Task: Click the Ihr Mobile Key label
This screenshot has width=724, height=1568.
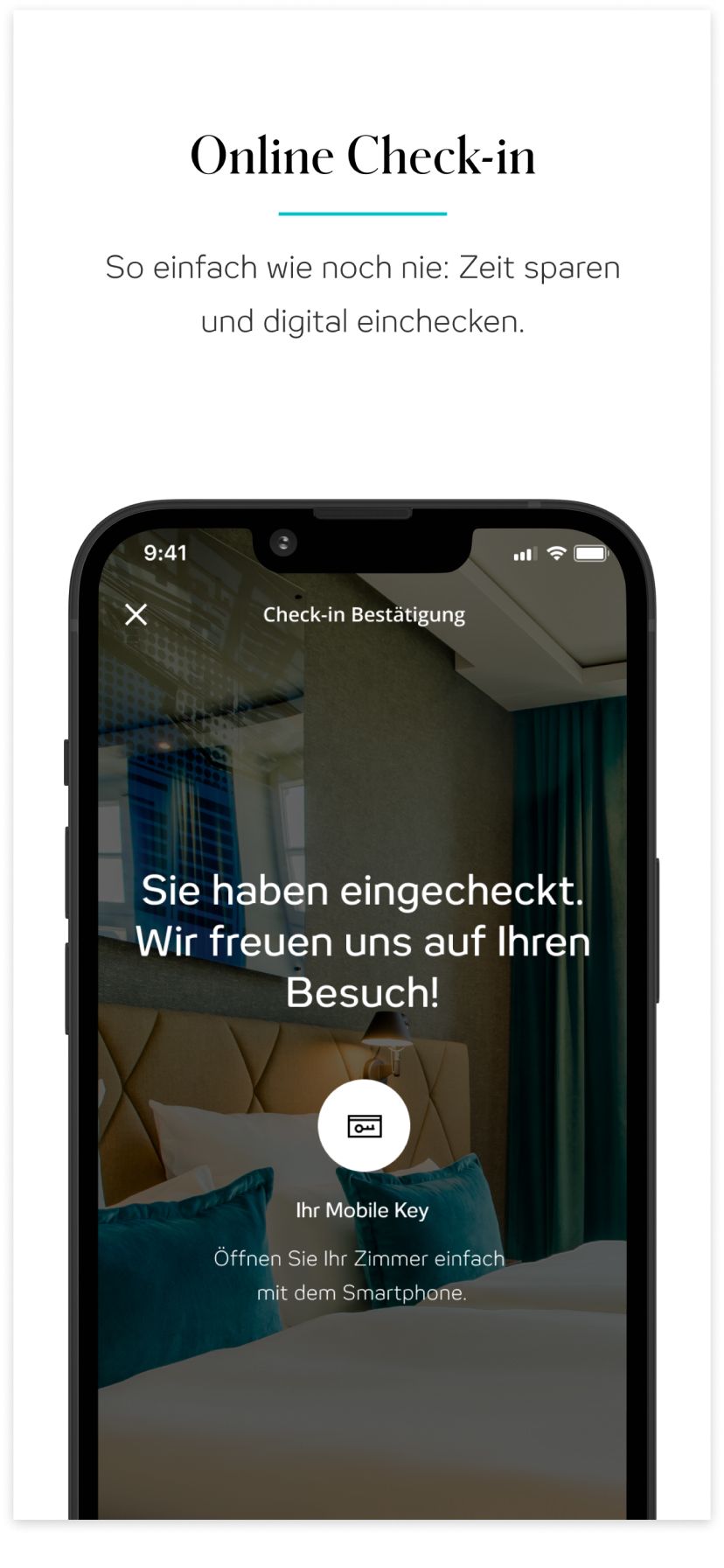Action: click(362, 1210)
